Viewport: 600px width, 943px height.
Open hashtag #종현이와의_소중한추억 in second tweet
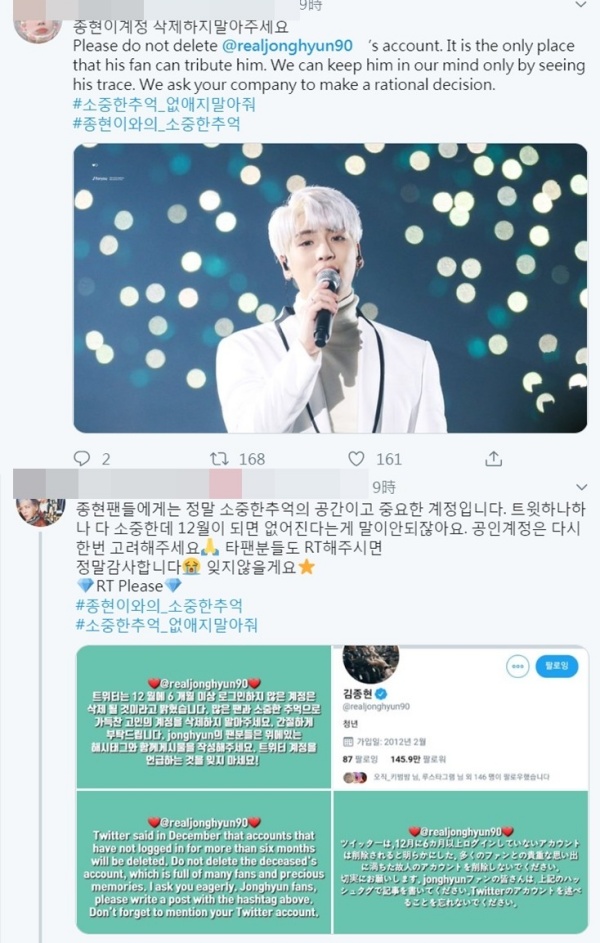pyautogui.click(x=158, y=606)
